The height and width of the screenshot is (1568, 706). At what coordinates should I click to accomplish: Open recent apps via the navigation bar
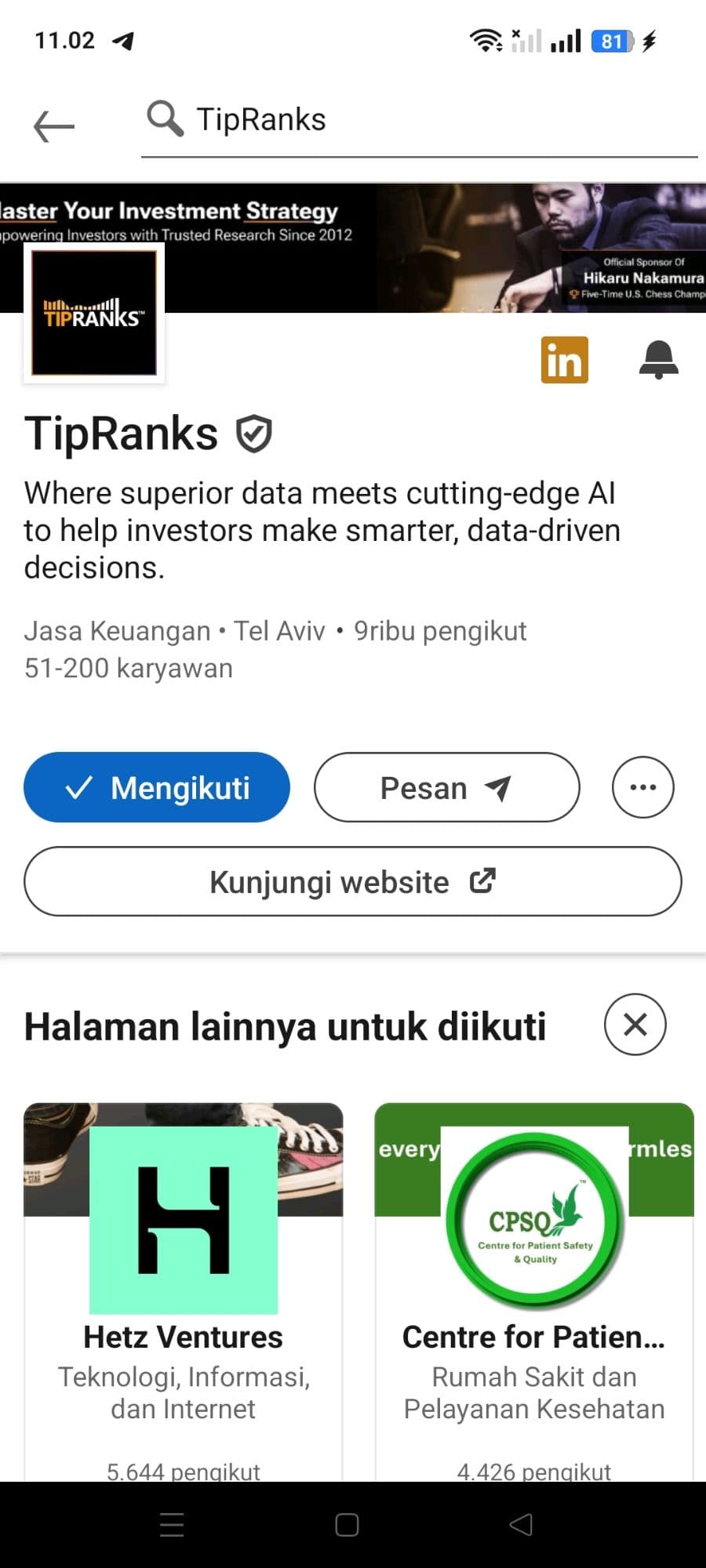pos(171,1523)
